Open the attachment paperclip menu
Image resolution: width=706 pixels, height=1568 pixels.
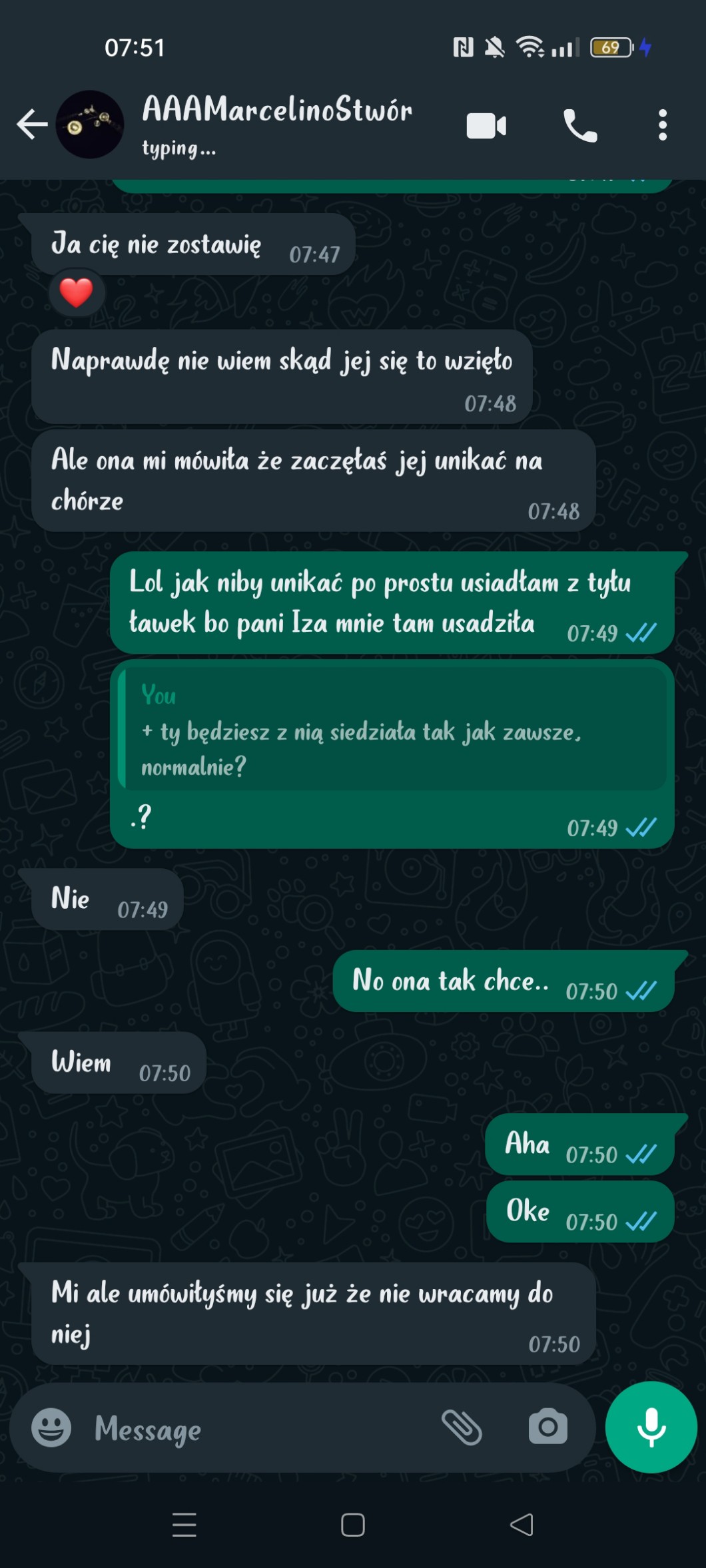tap(462, 1428)
